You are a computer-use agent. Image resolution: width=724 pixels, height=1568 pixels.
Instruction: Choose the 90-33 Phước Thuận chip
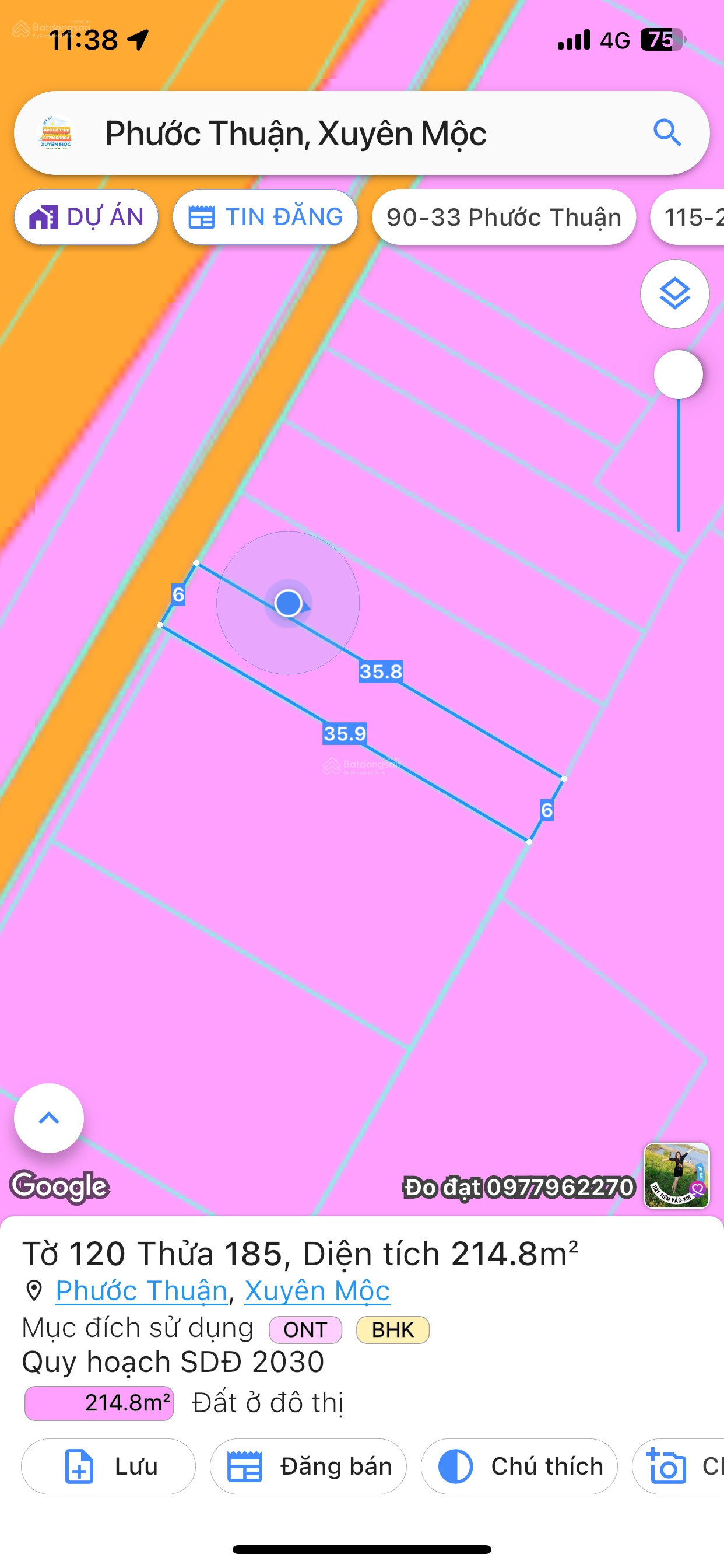pos(504,218)
